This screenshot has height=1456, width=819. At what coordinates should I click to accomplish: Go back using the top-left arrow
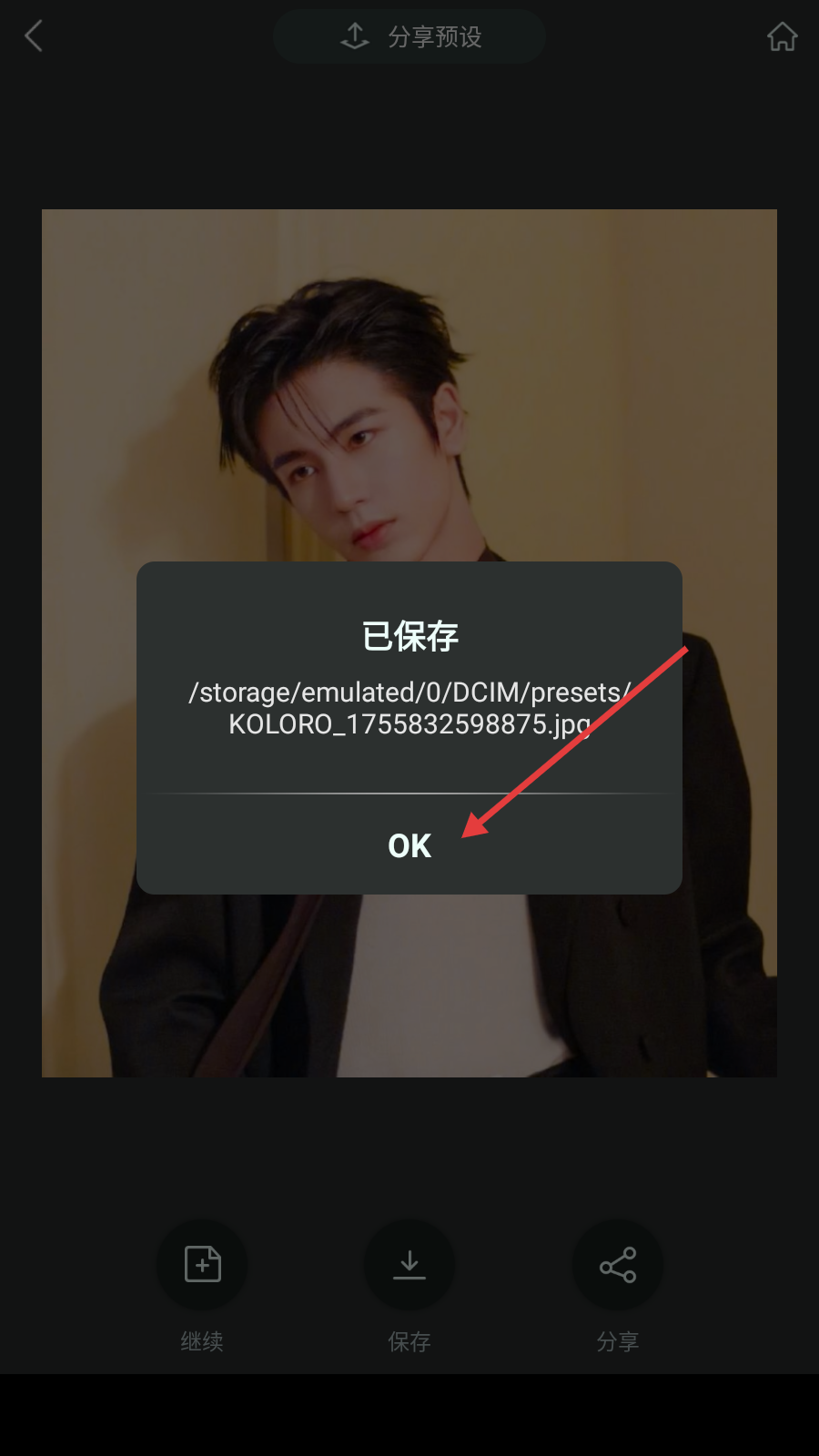pyautogui.click(x=34, y=36)
